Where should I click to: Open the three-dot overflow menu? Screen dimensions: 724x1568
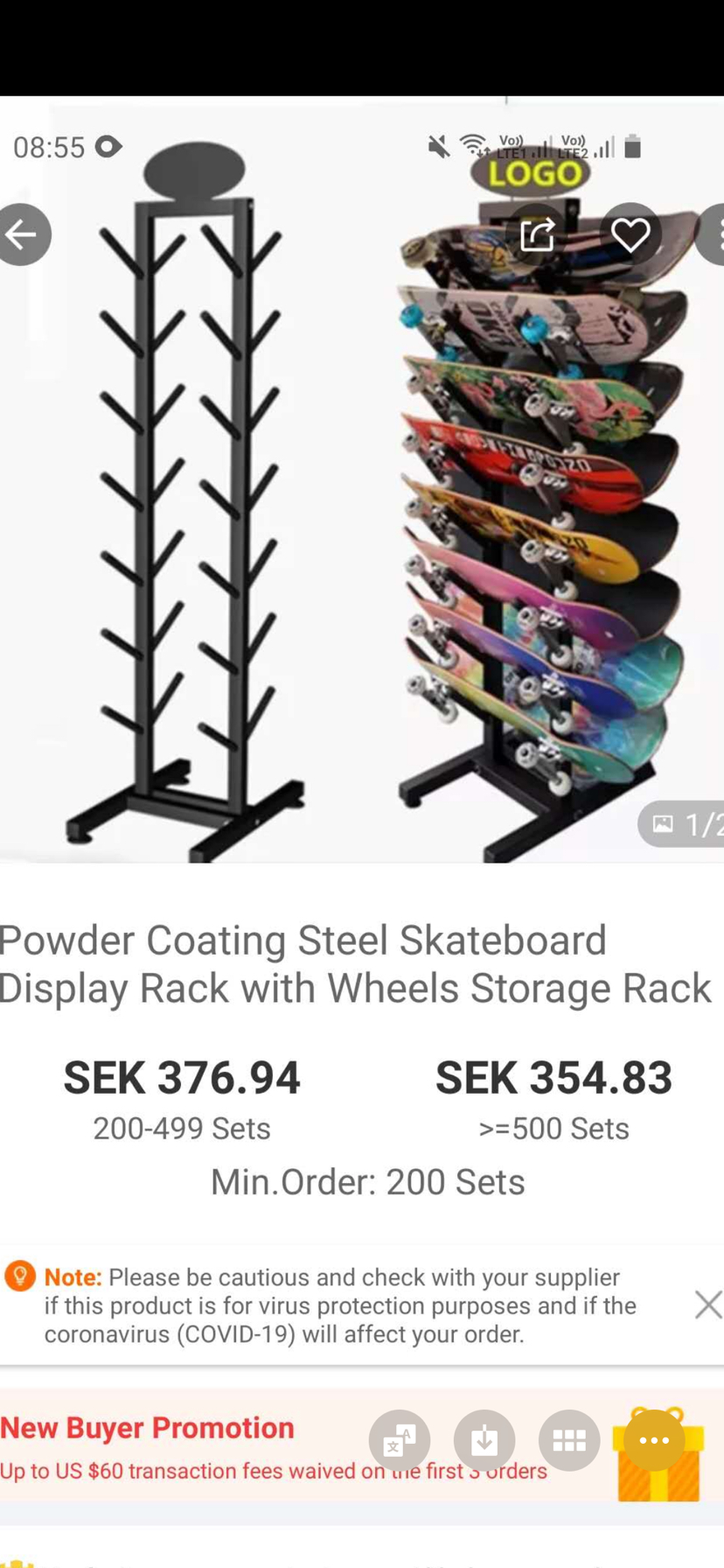point(712,234)
